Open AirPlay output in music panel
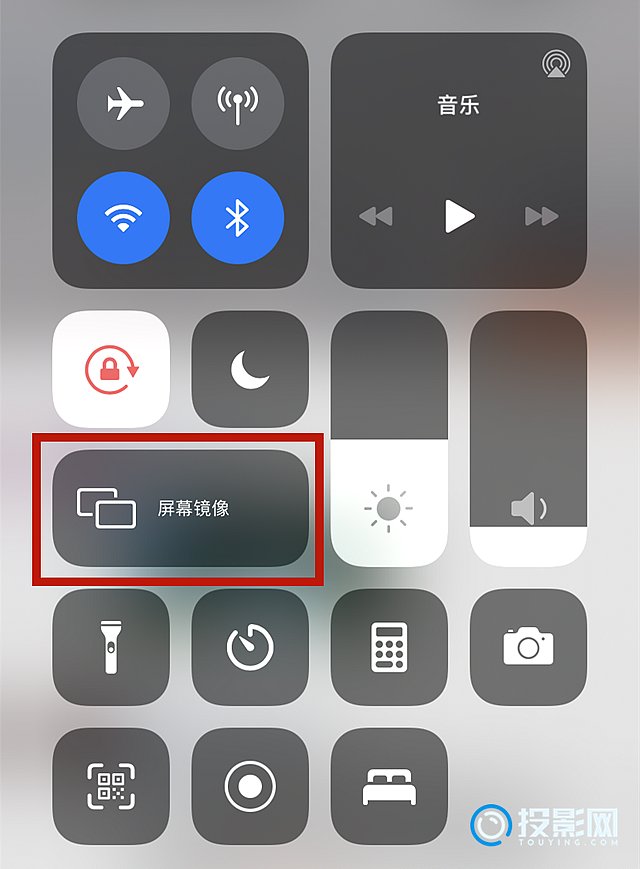Screen dimensions: 640x869 [x=556, y=64]
